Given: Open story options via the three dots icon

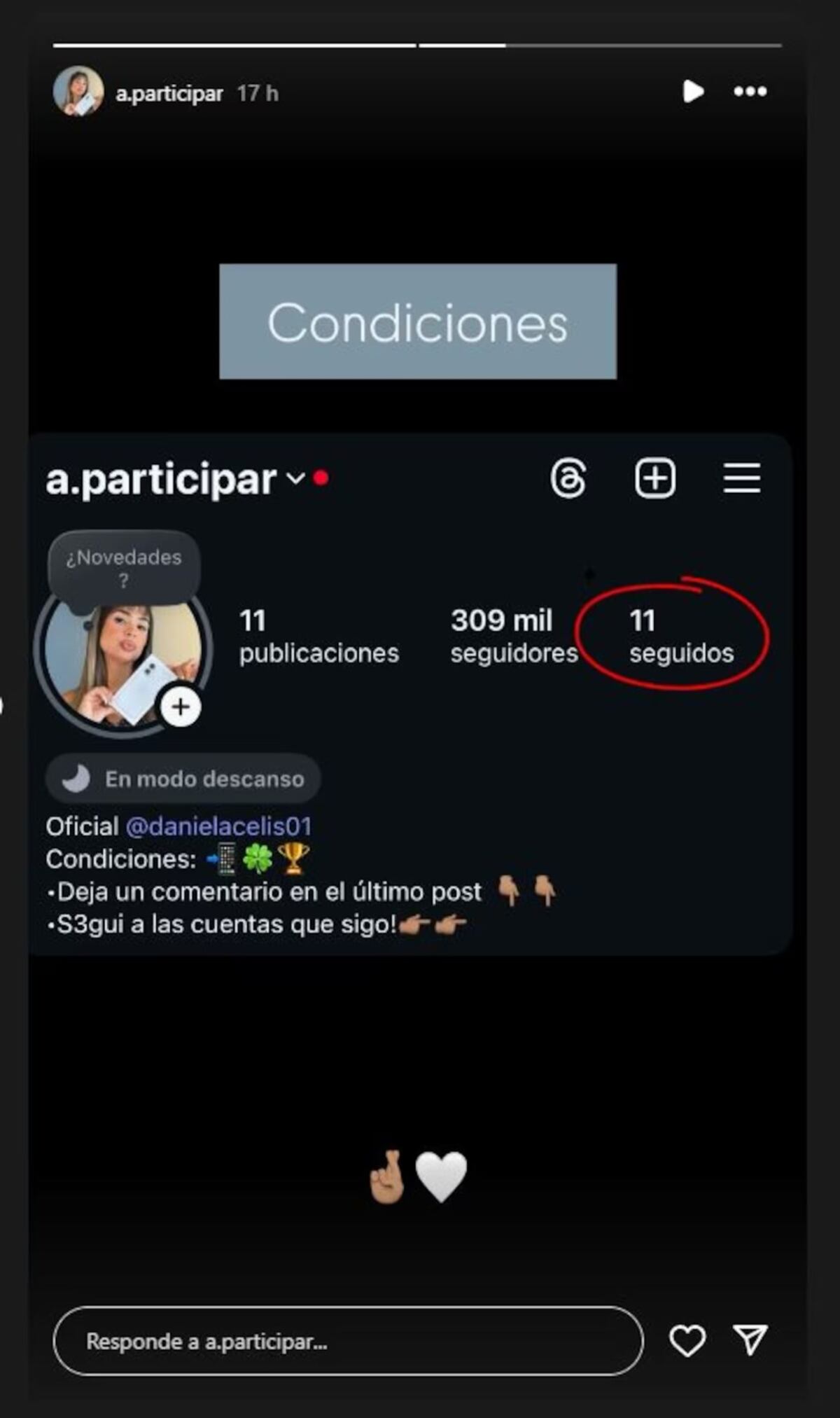Looking at the screenshot, I should (749, 91).
